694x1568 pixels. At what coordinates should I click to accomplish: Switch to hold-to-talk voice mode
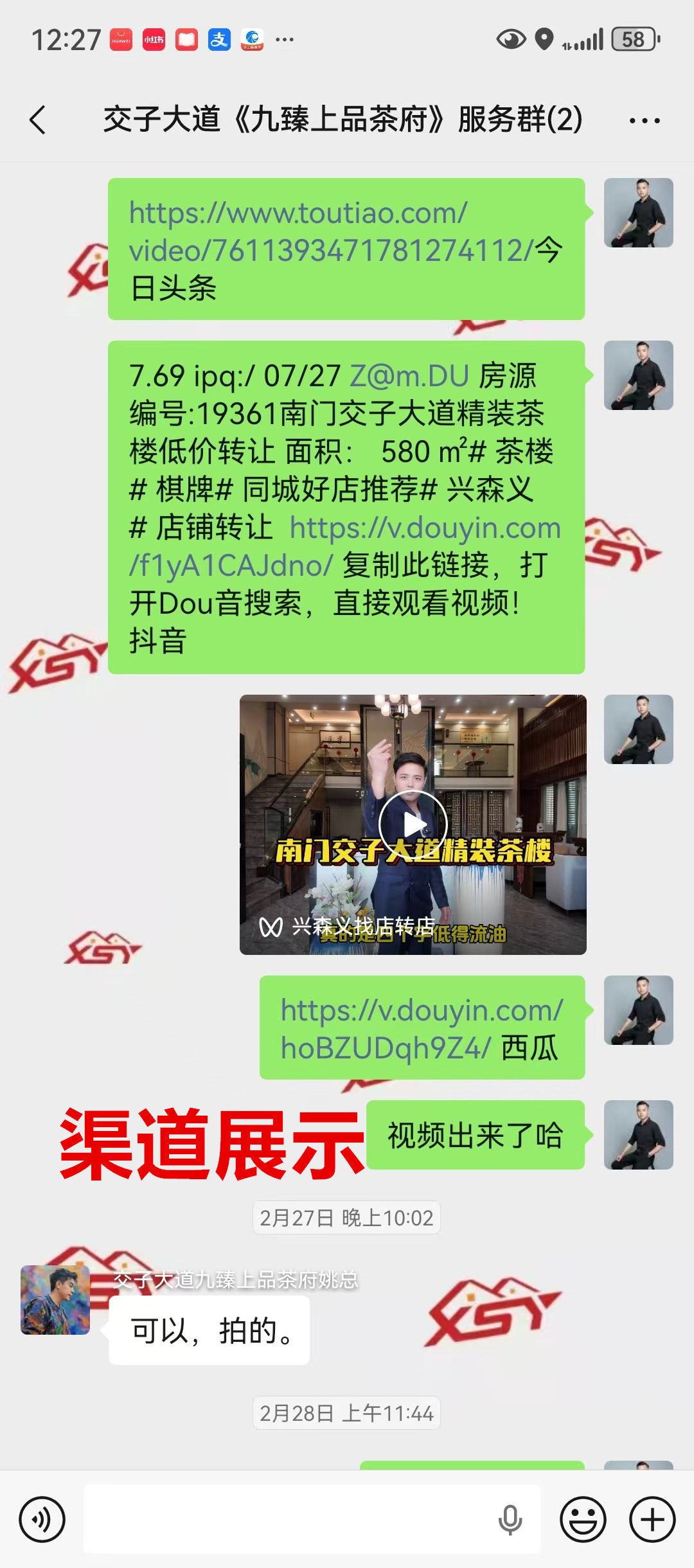[x=42, y=1519]
